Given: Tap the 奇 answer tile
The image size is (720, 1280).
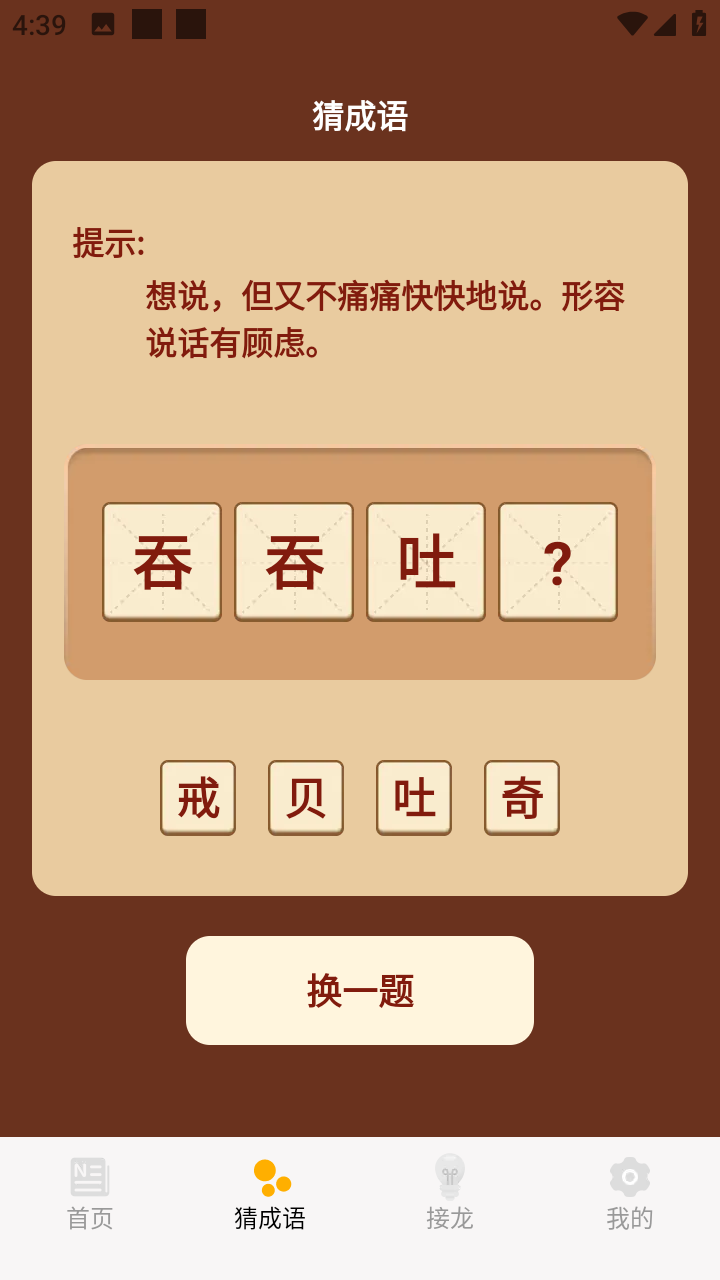Looking at the screenshot, I should click(522, 797).
